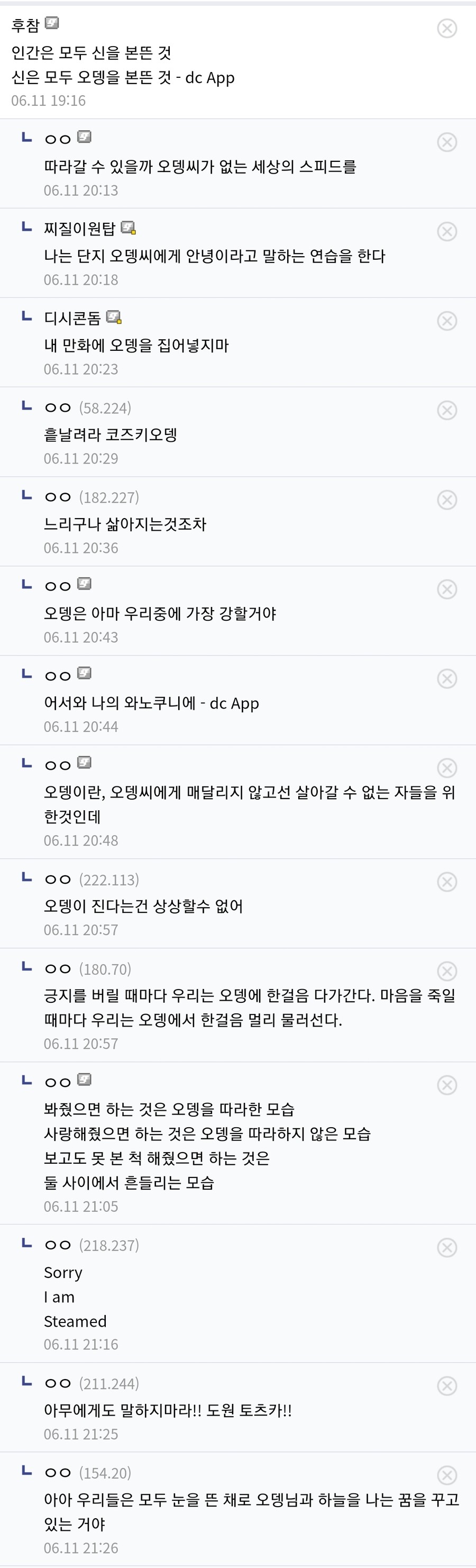
Task: Open 후참's user profile
Action: pyautogui.click(x=25, y=25)
